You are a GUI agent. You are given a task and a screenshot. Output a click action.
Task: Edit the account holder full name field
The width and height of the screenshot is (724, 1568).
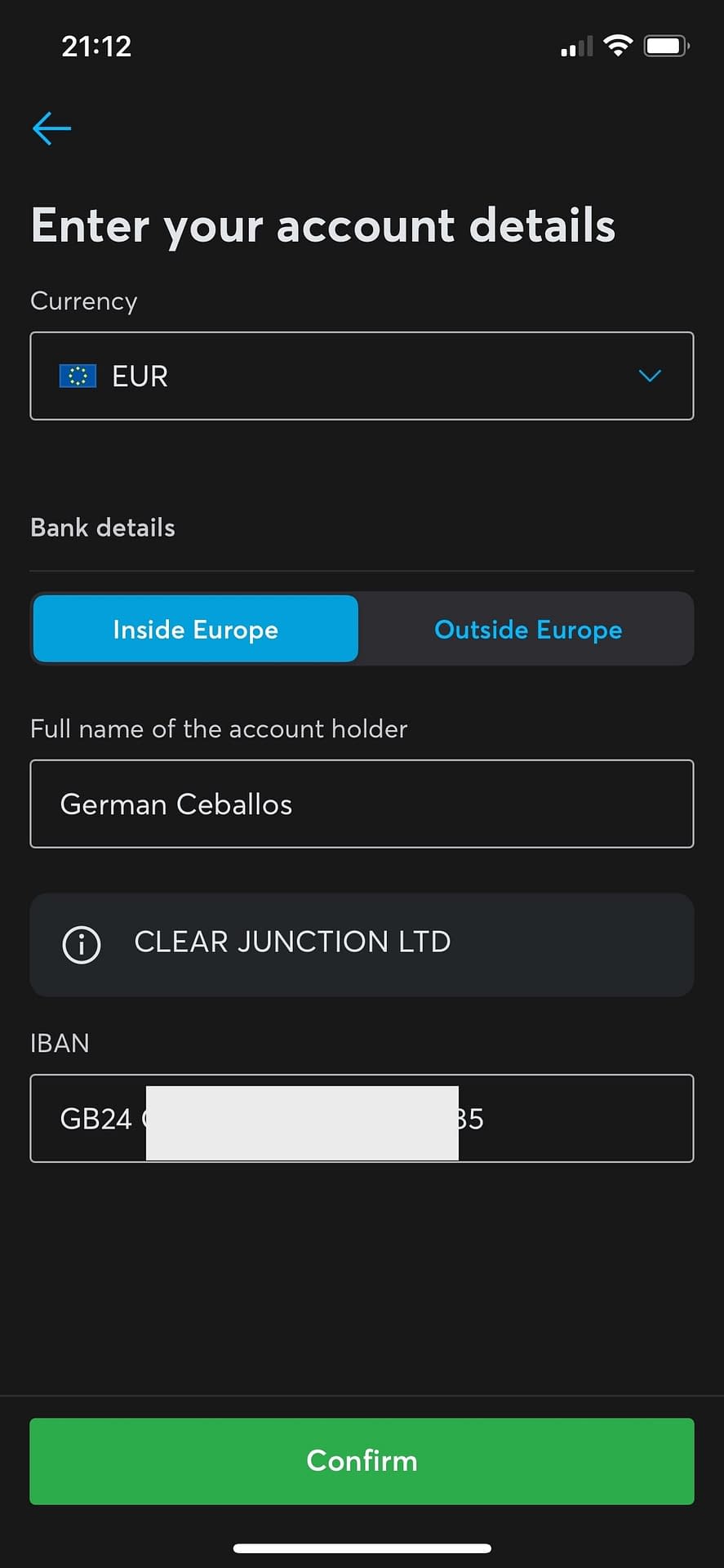[x=362, y=804]
